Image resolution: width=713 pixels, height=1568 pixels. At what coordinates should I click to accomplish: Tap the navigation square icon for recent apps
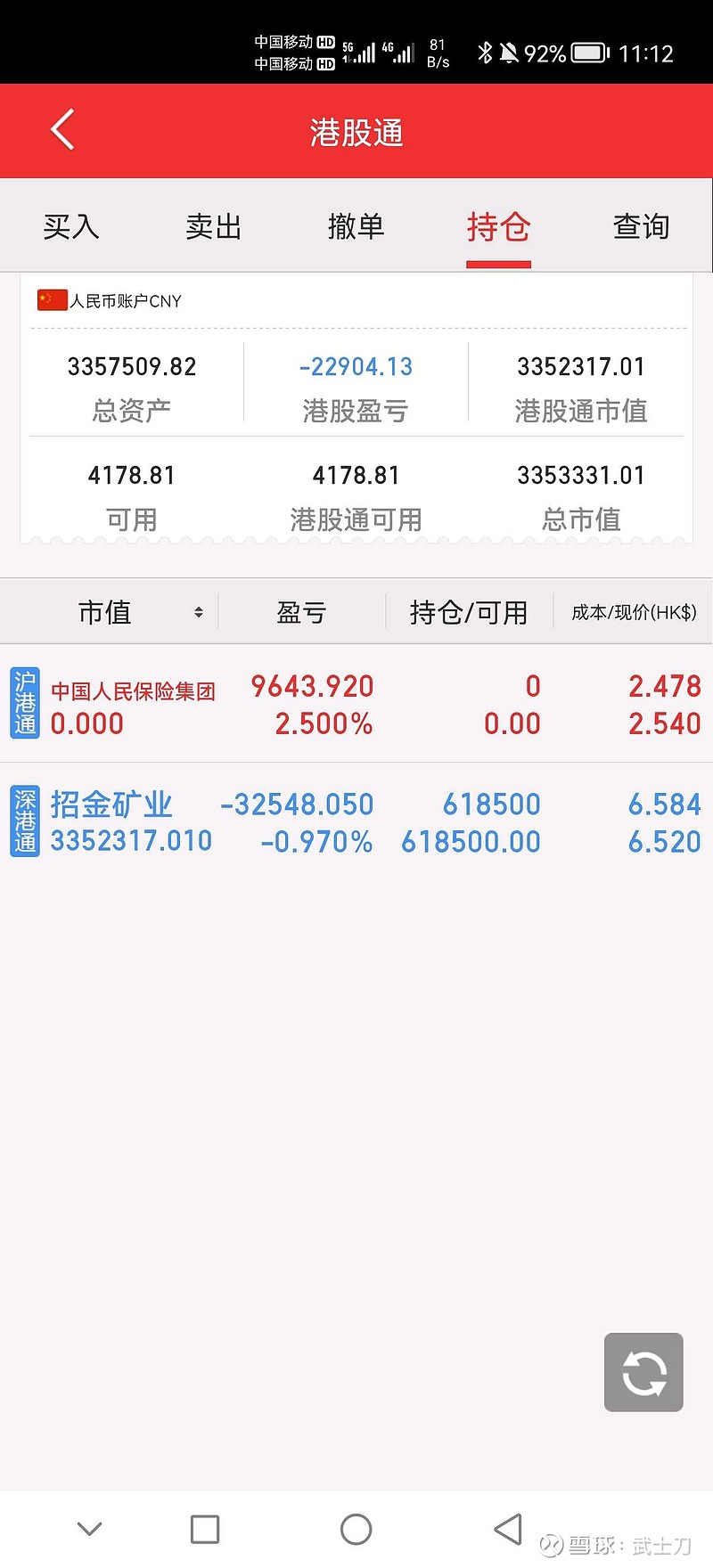pos(204,1526)
